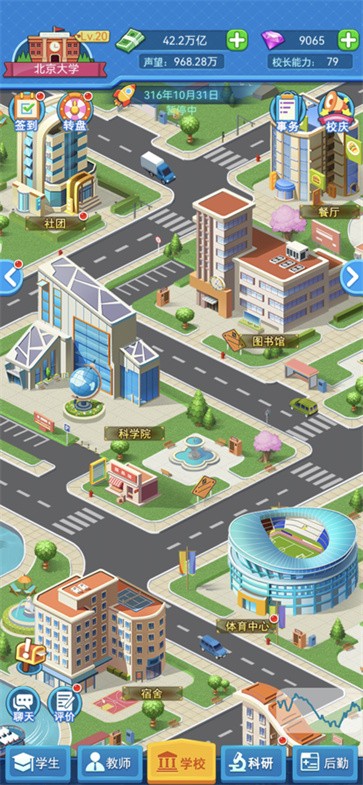Go to the previous campus area
The height and width of the screenshot is (785, 363).
point(10,277)
